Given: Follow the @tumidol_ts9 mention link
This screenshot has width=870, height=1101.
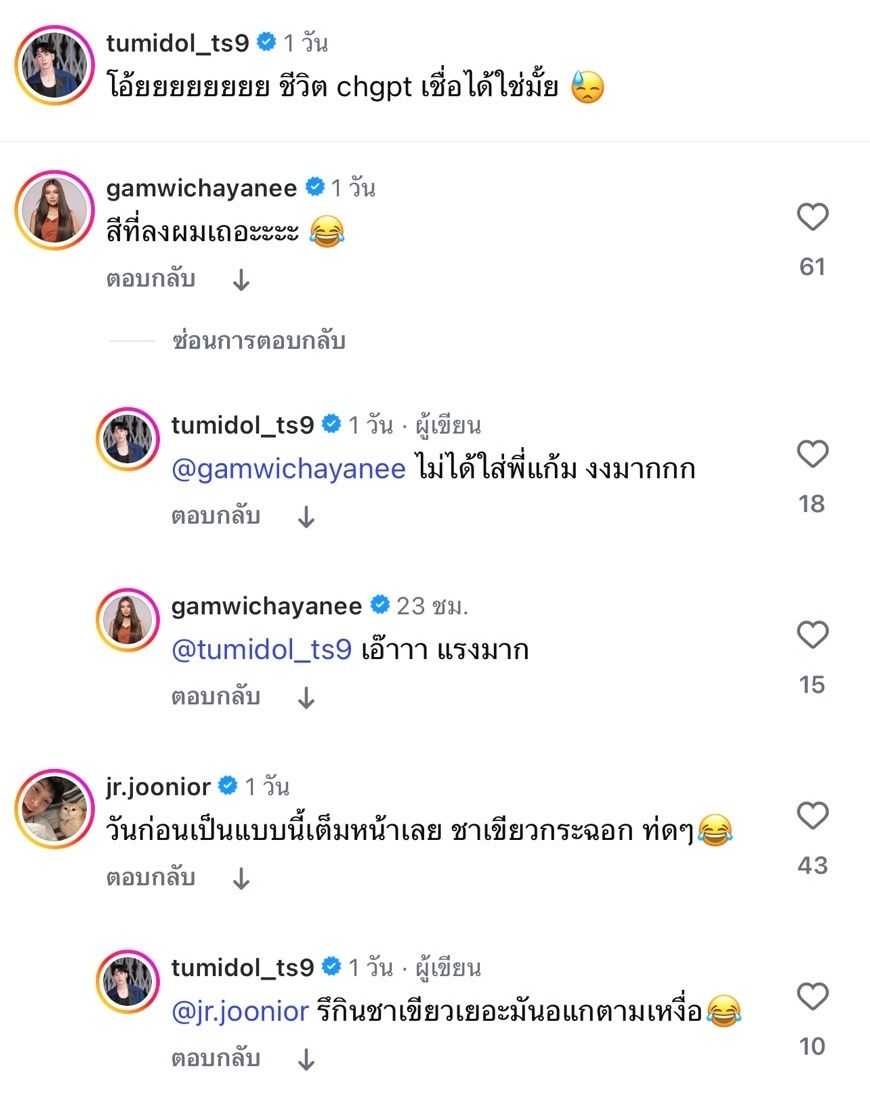Looking at the screenshot, I should 262,650.
